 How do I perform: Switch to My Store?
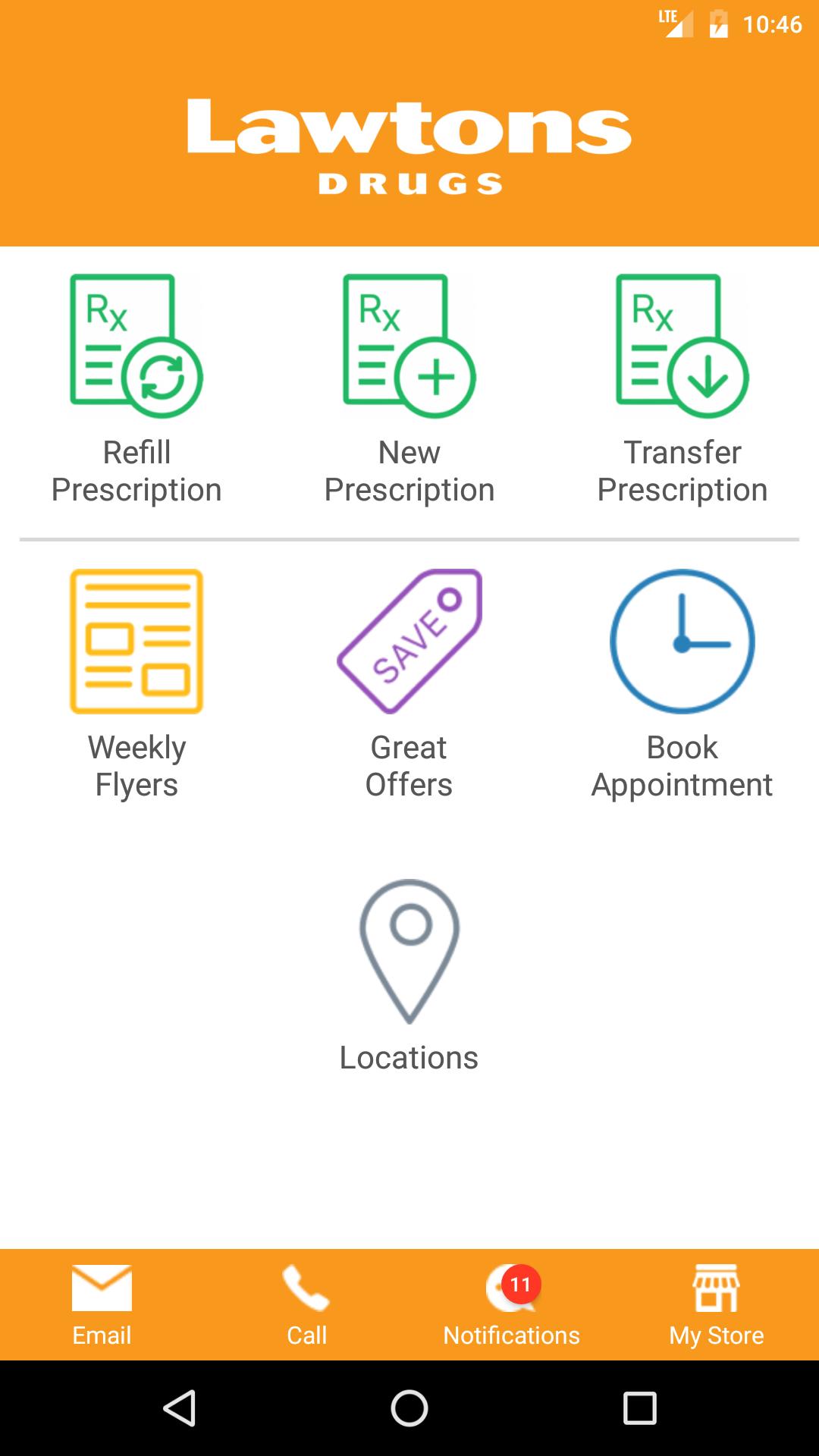(716, 1305)
